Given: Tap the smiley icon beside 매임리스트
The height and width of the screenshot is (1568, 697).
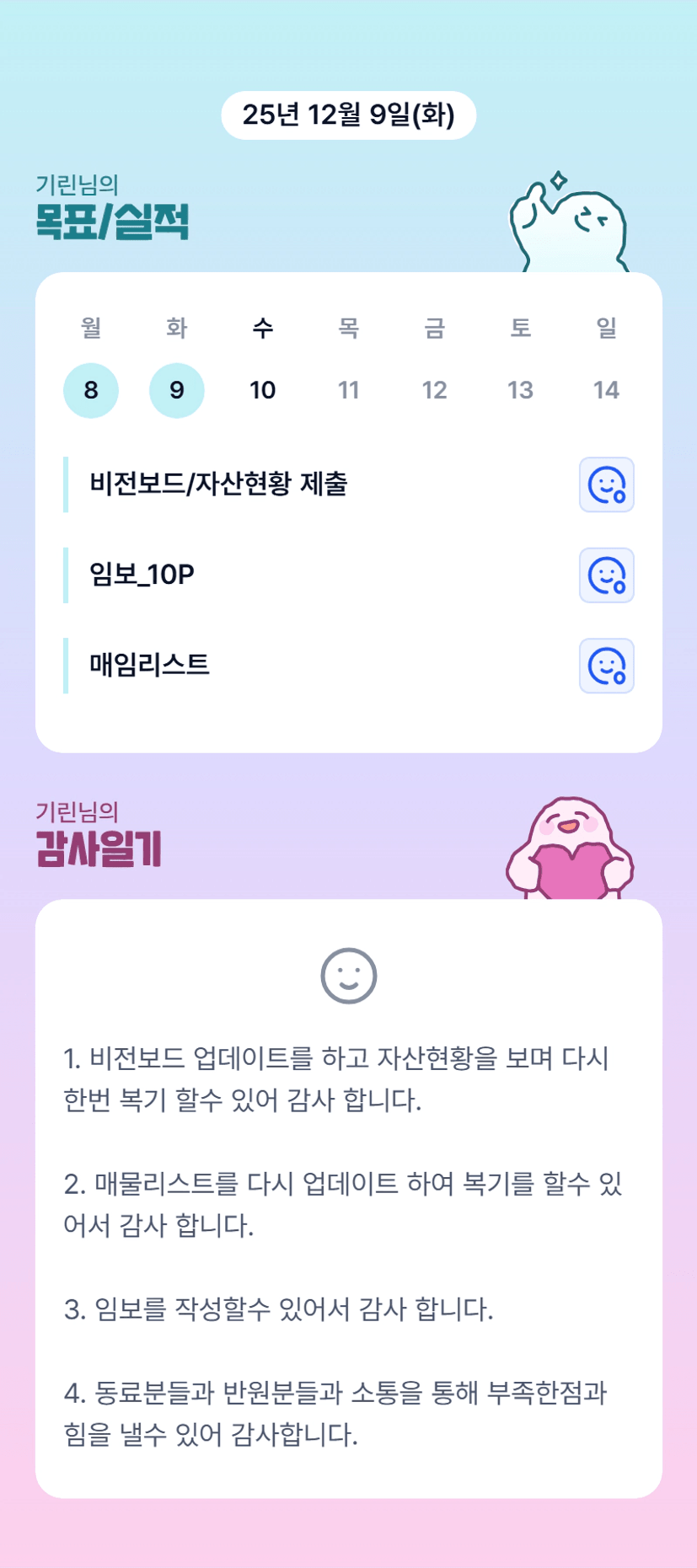Looking at the screenshot, I should point(607,666).
